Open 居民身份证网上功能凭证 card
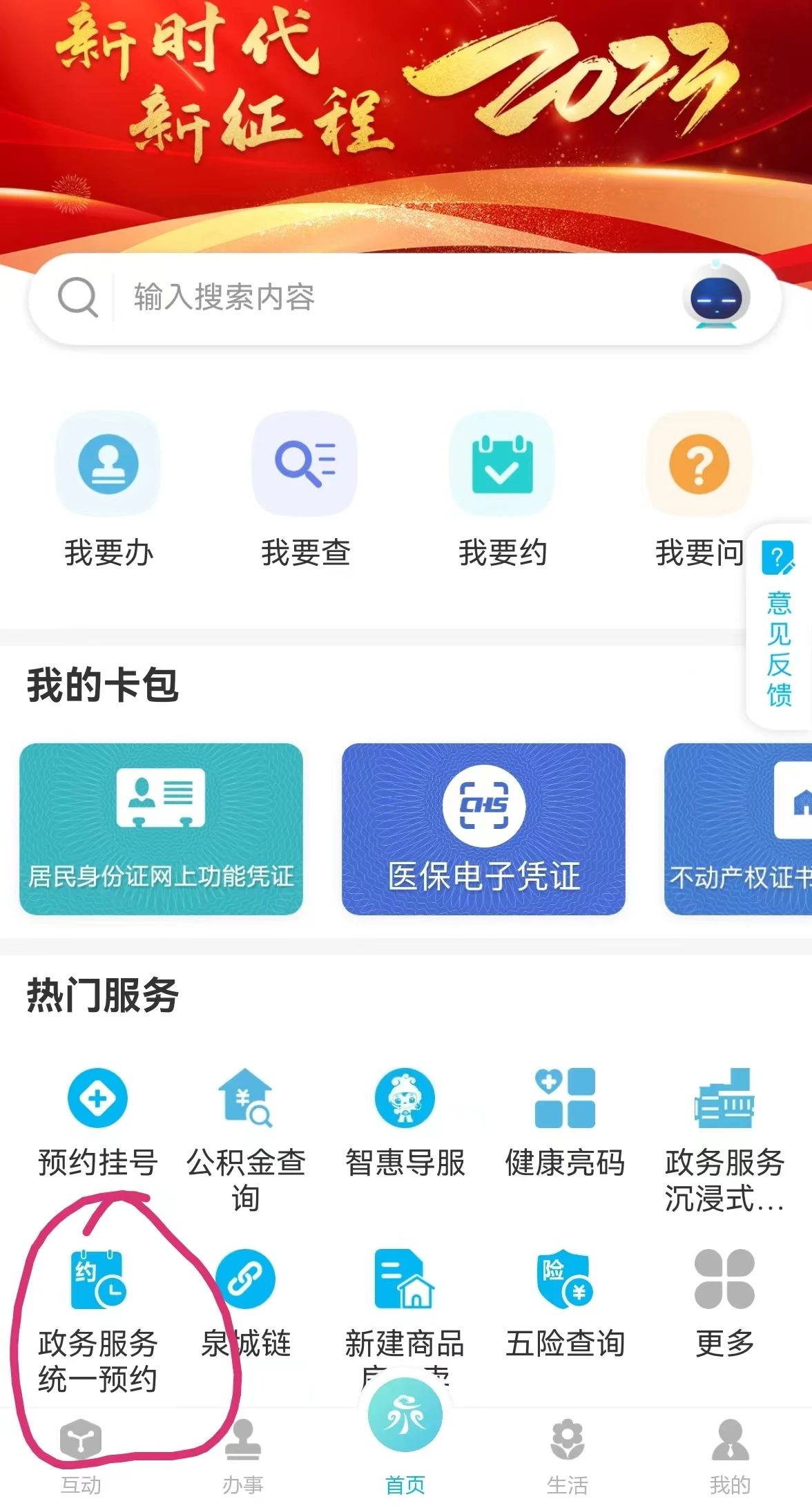 click(x=161, y=829)
